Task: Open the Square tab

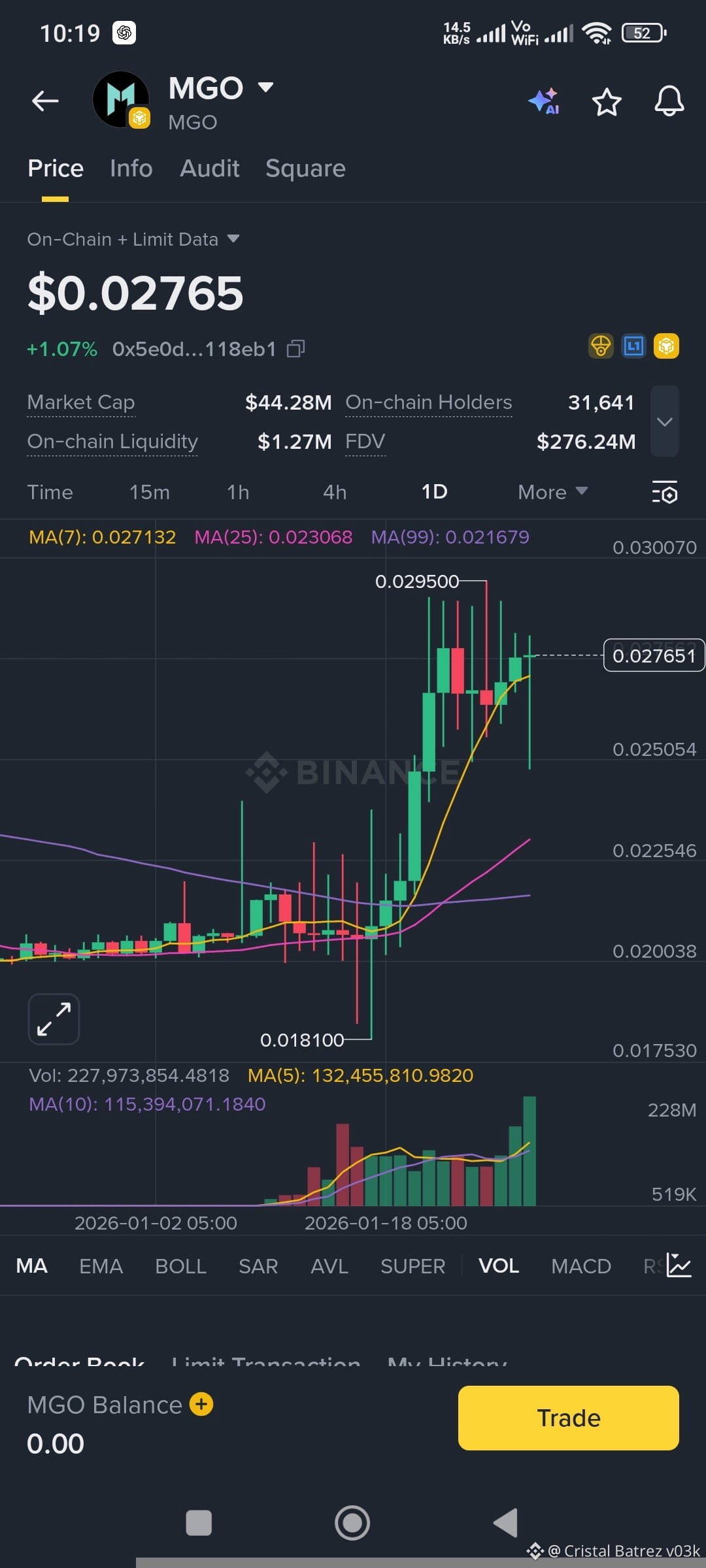Action: [305, 169]
